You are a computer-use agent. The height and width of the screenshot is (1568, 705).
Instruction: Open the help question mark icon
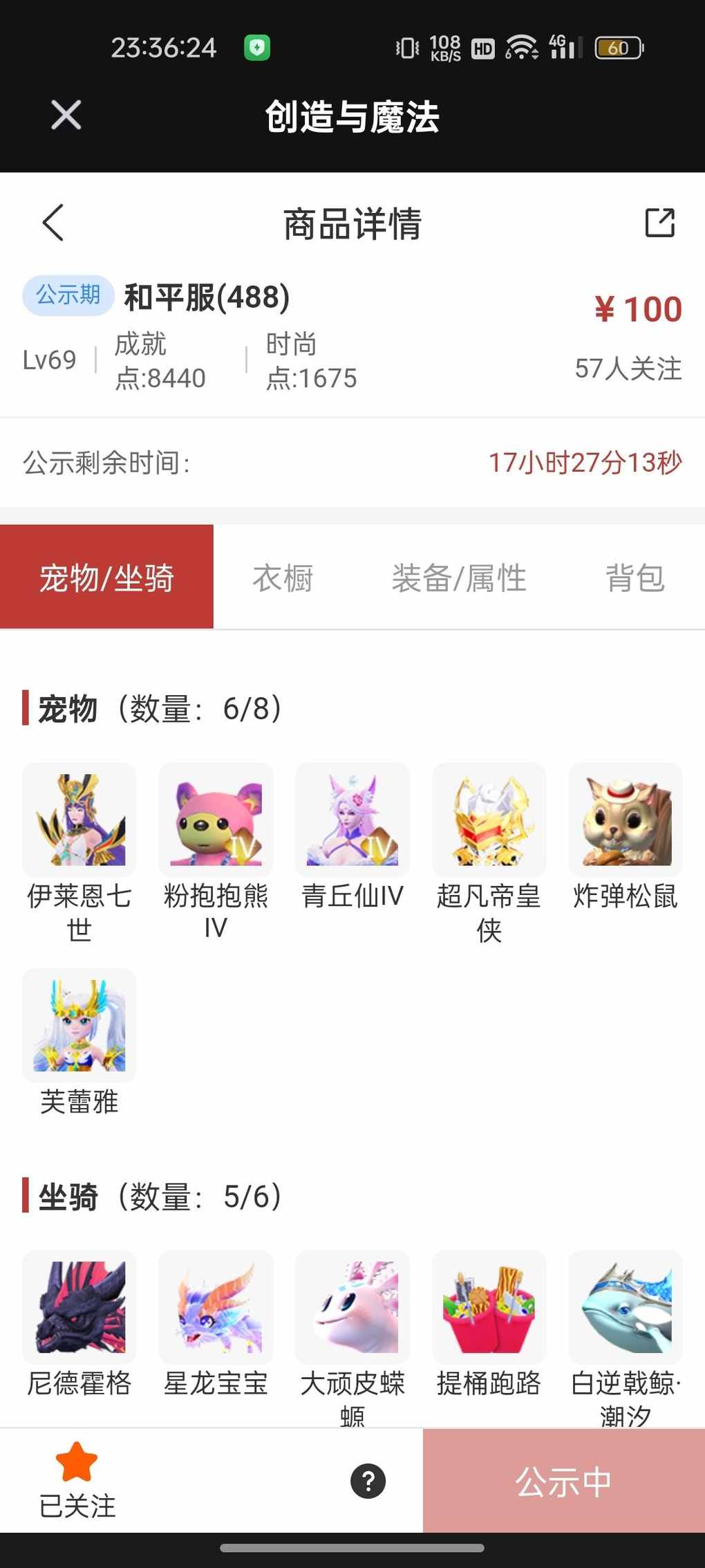368,1481
